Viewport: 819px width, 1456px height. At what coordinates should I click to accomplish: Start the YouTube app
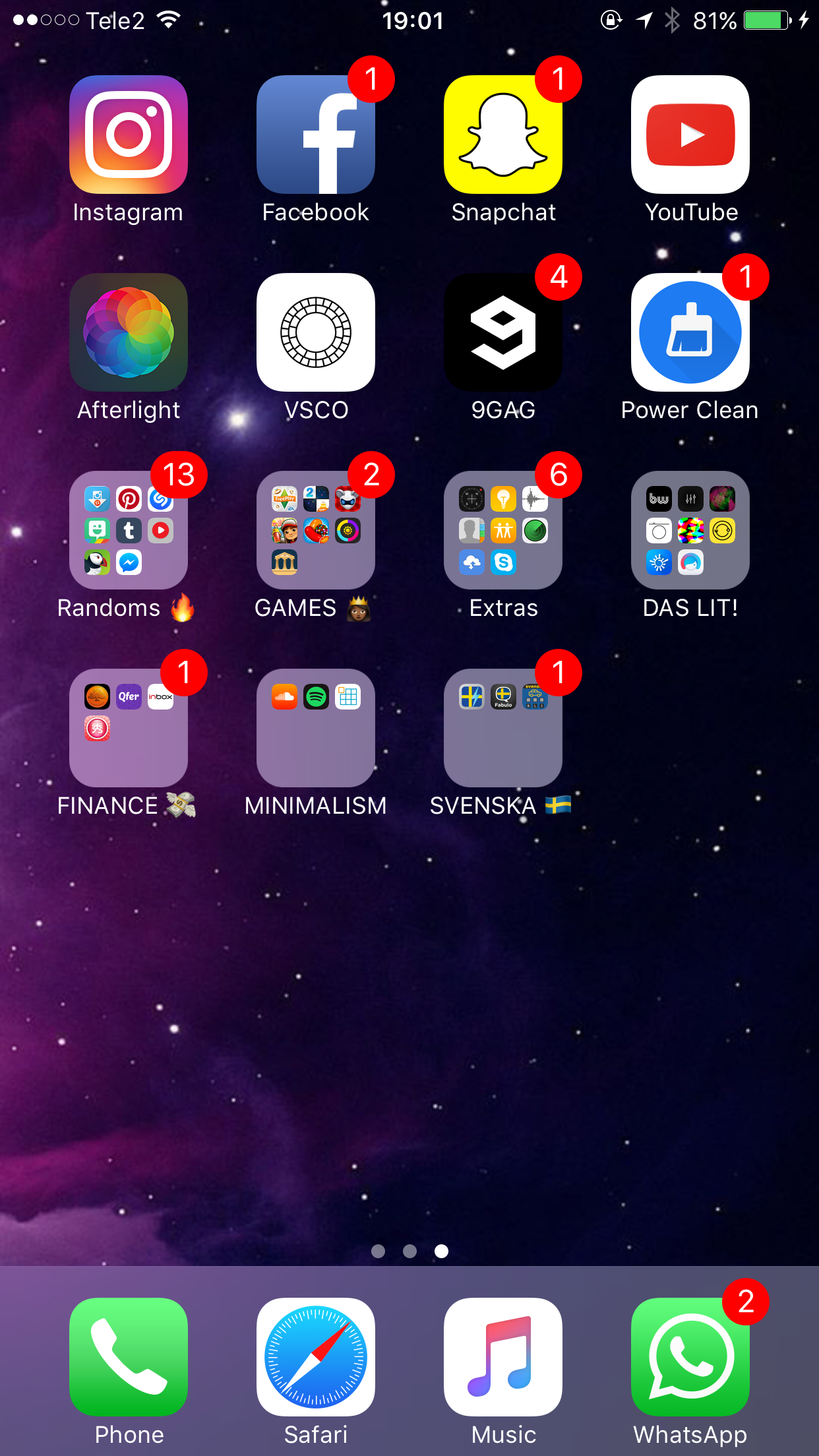(x=690, y=135)
